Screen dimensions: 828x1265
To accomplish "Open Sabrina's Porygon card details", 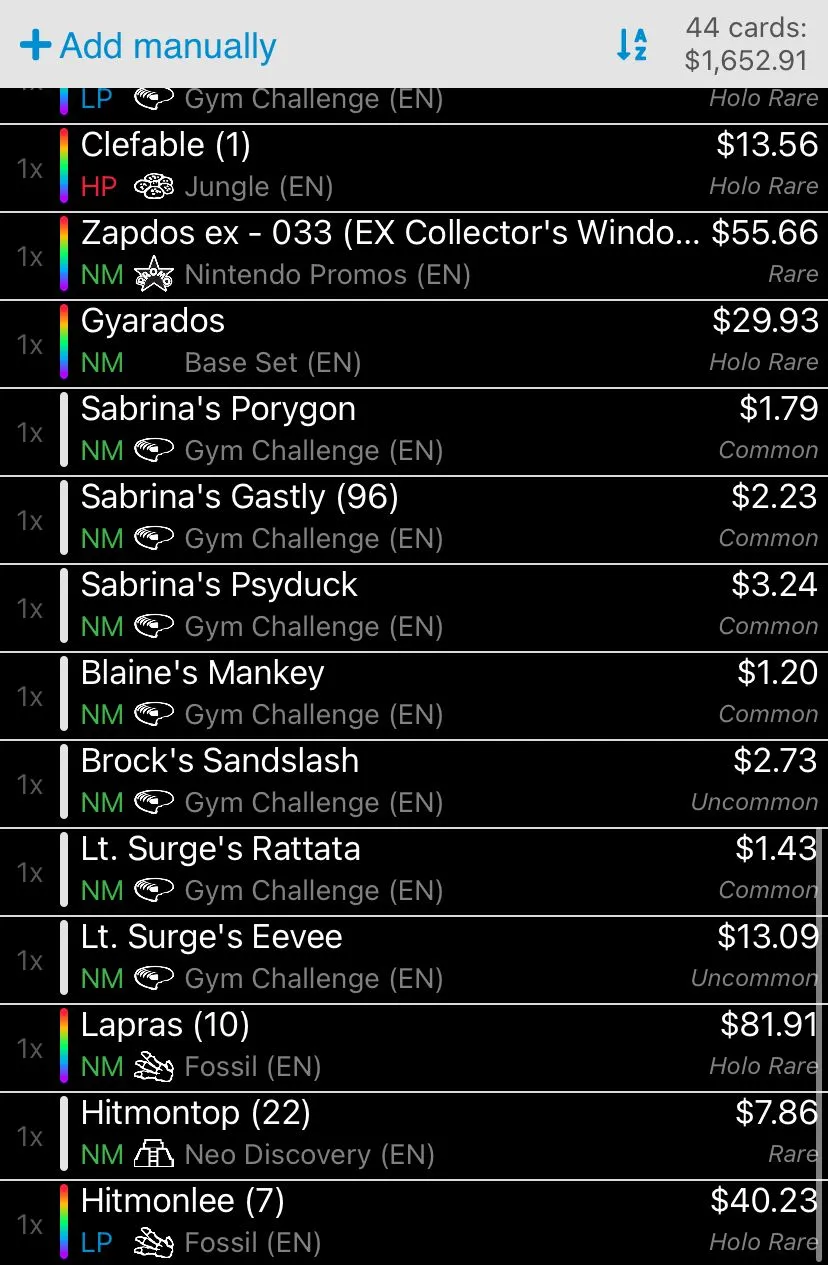I will (x=414, y=432).
